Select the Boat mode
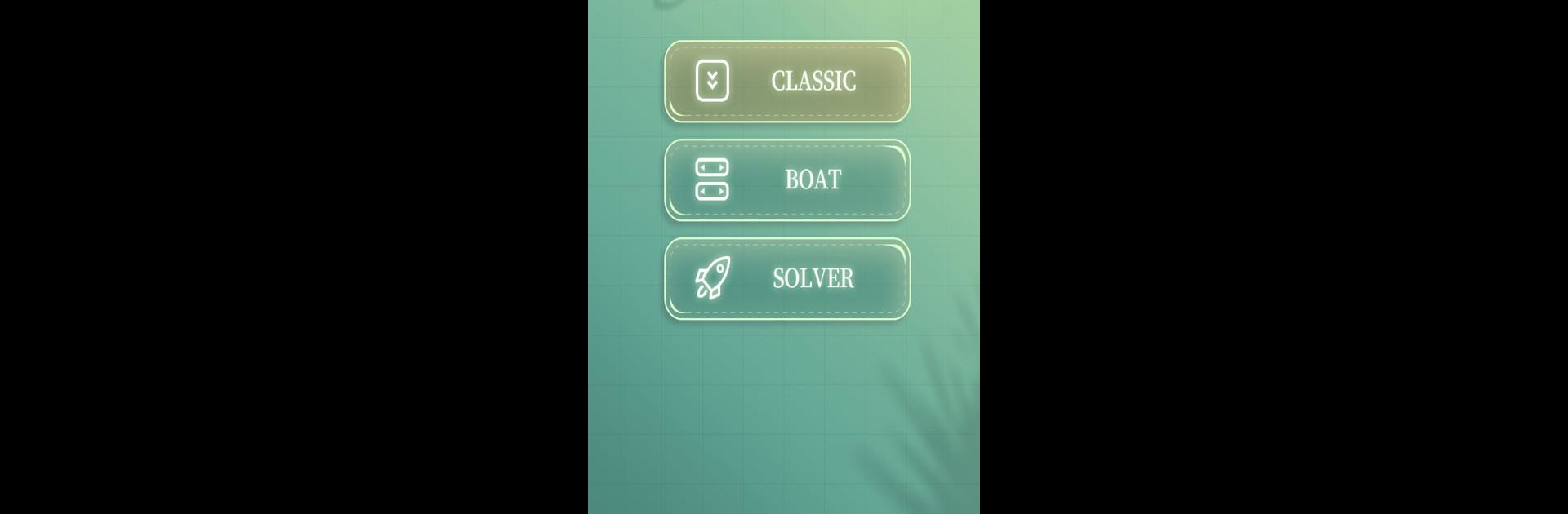This screenshot has height=514, width=1568. (787, 180)
